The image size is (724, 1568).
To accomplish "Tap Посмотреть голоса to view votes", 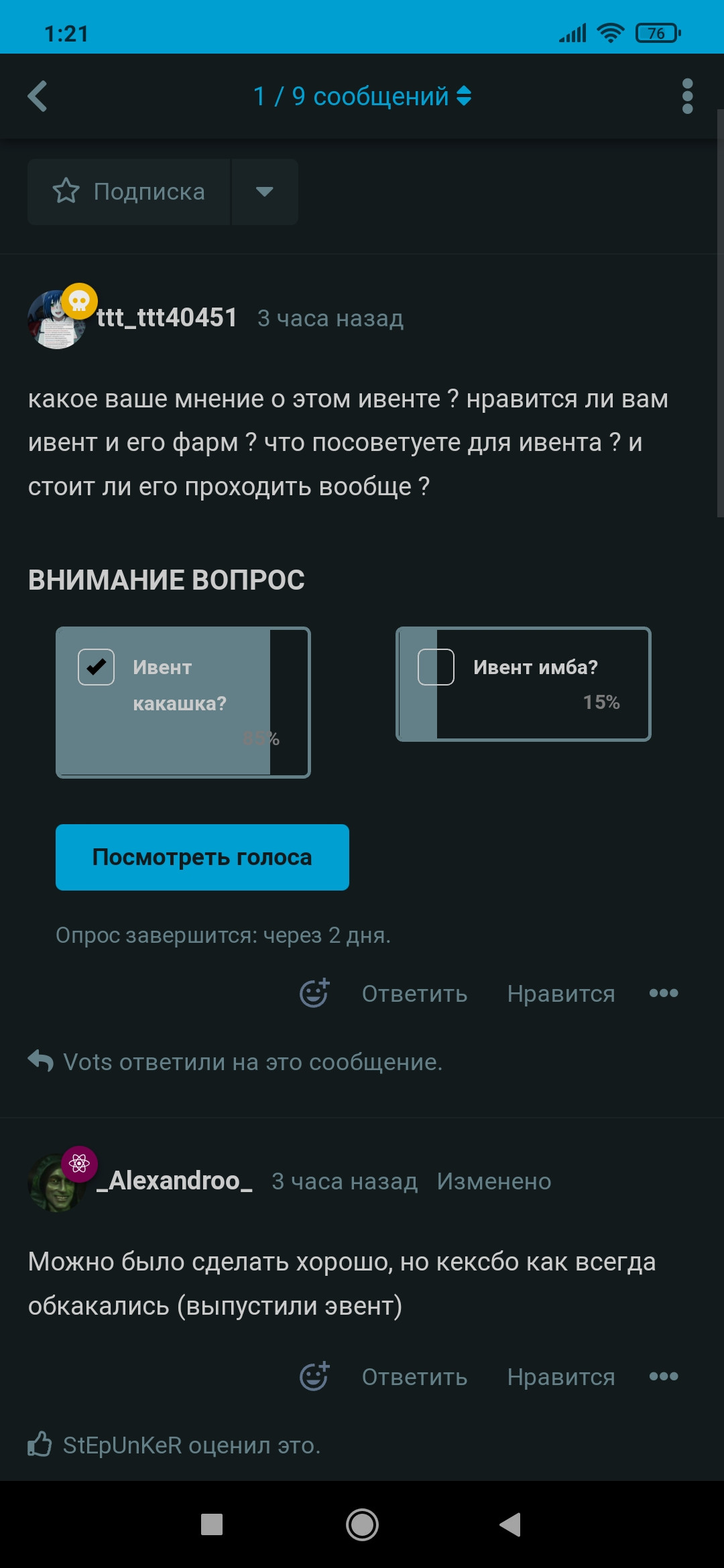I will point(202,857).
